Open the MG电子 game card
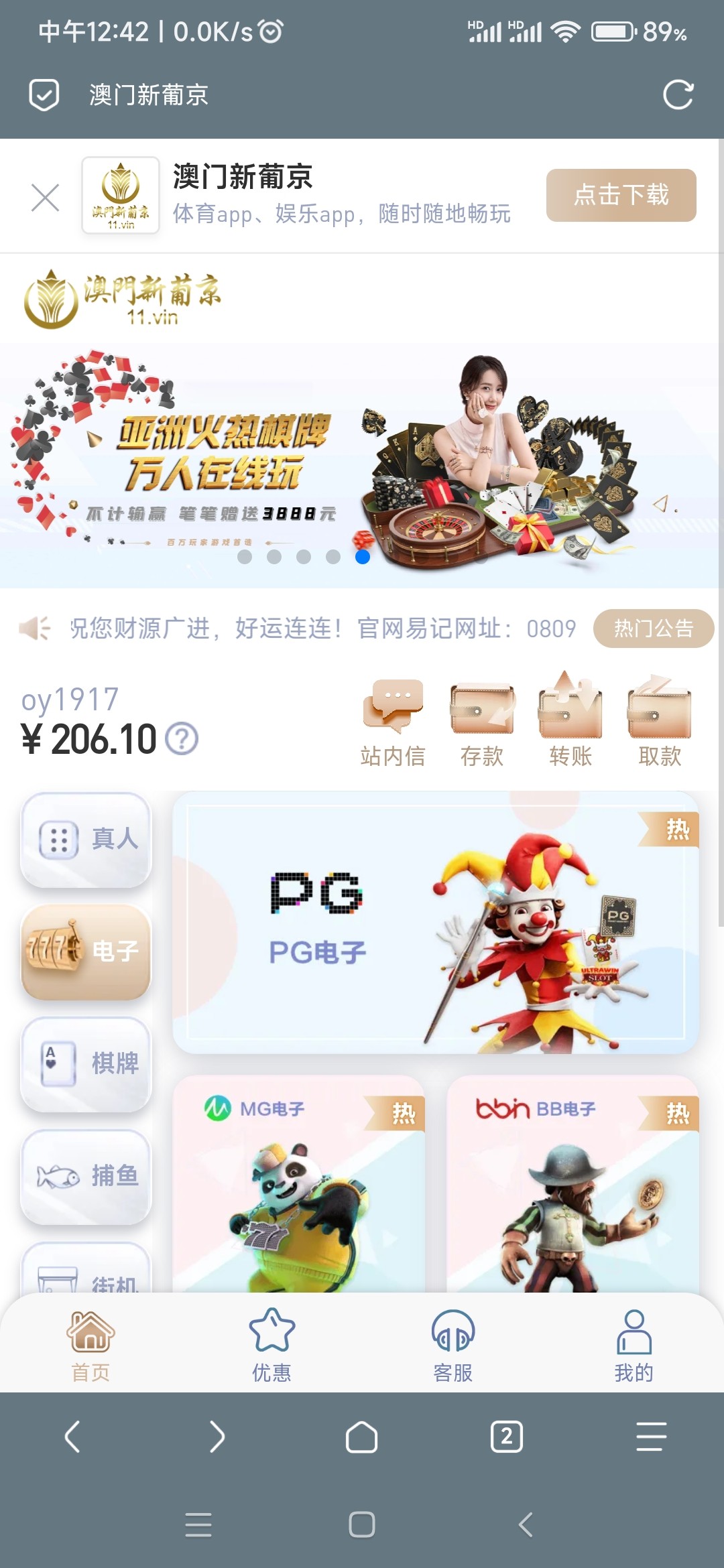 299,1186
